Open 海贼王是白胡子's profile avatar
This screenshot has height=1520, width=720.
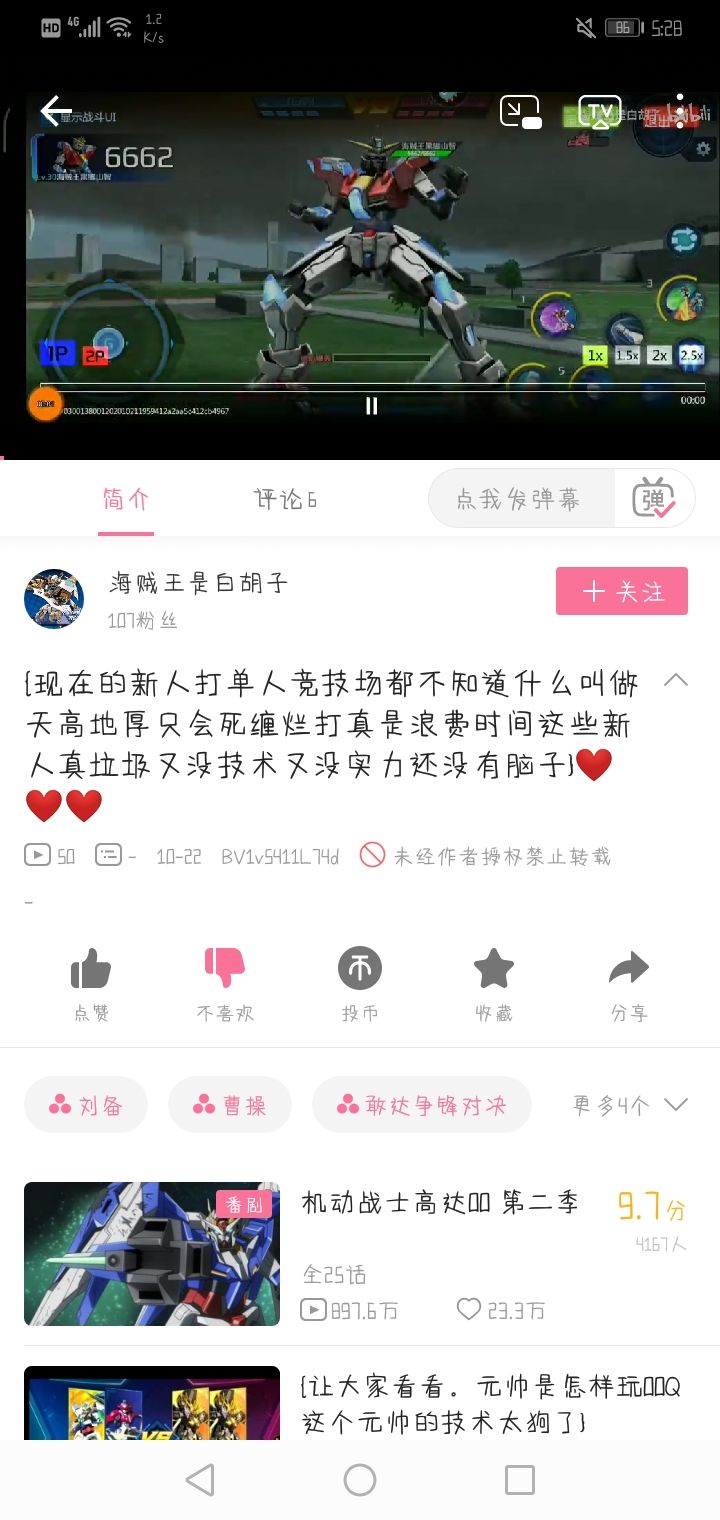pyautogui.click(x=54, y=599)
